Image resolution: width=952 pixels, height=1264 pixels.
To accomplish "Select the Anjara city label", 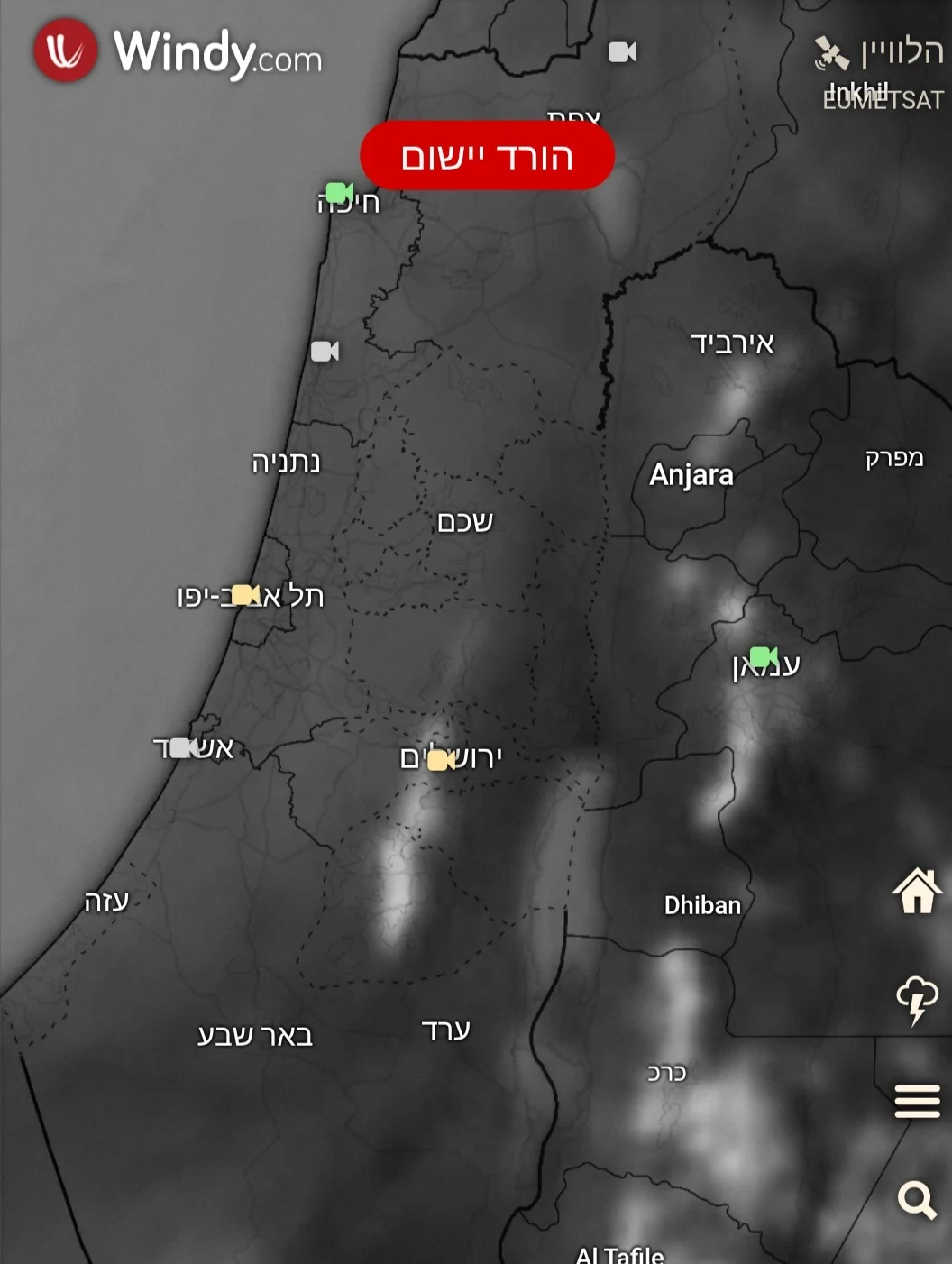I will coord(691,475).
